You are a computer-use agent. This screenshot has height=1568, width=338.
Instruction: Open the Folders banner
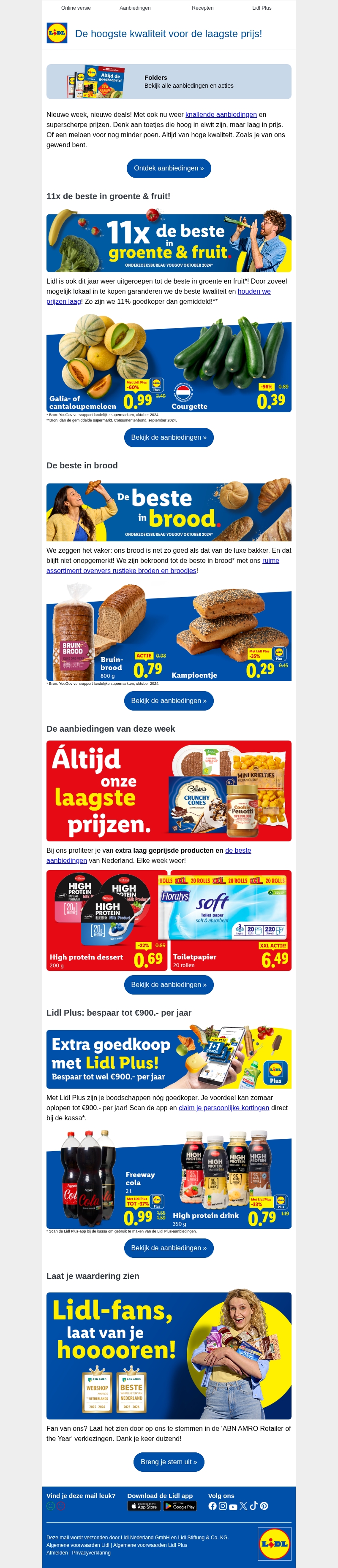click(x=169, y=81)
